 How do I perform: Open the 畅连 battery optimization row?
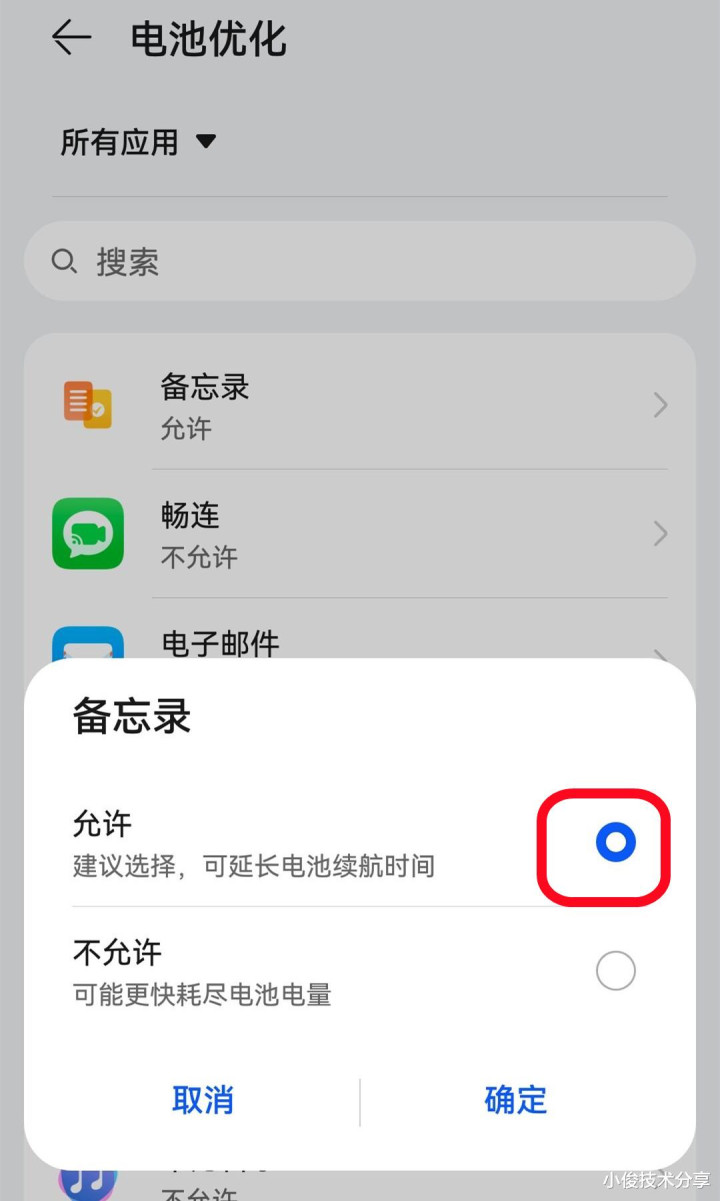tap(360, 534)
